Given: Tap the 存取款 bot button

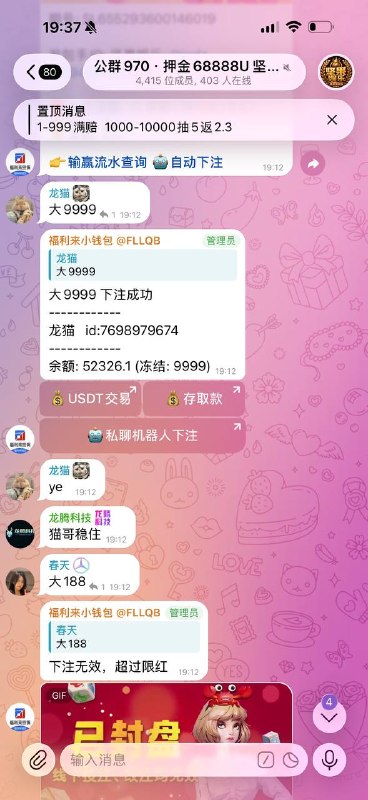Looking at the screenshot, I should (194, 399).
